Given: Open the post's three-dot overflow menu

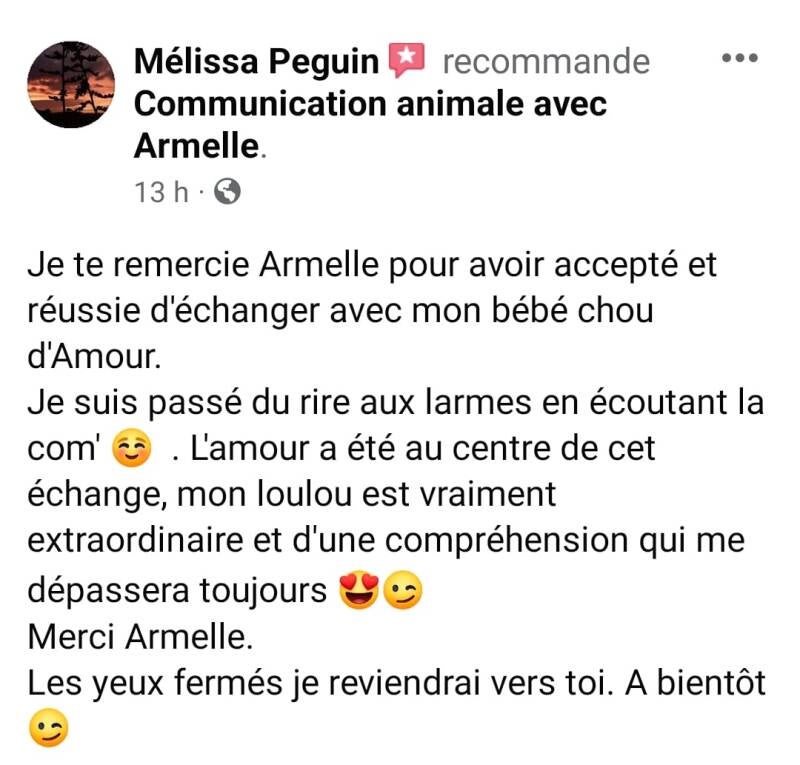Looking at the screenshot, I should point(739,58).
